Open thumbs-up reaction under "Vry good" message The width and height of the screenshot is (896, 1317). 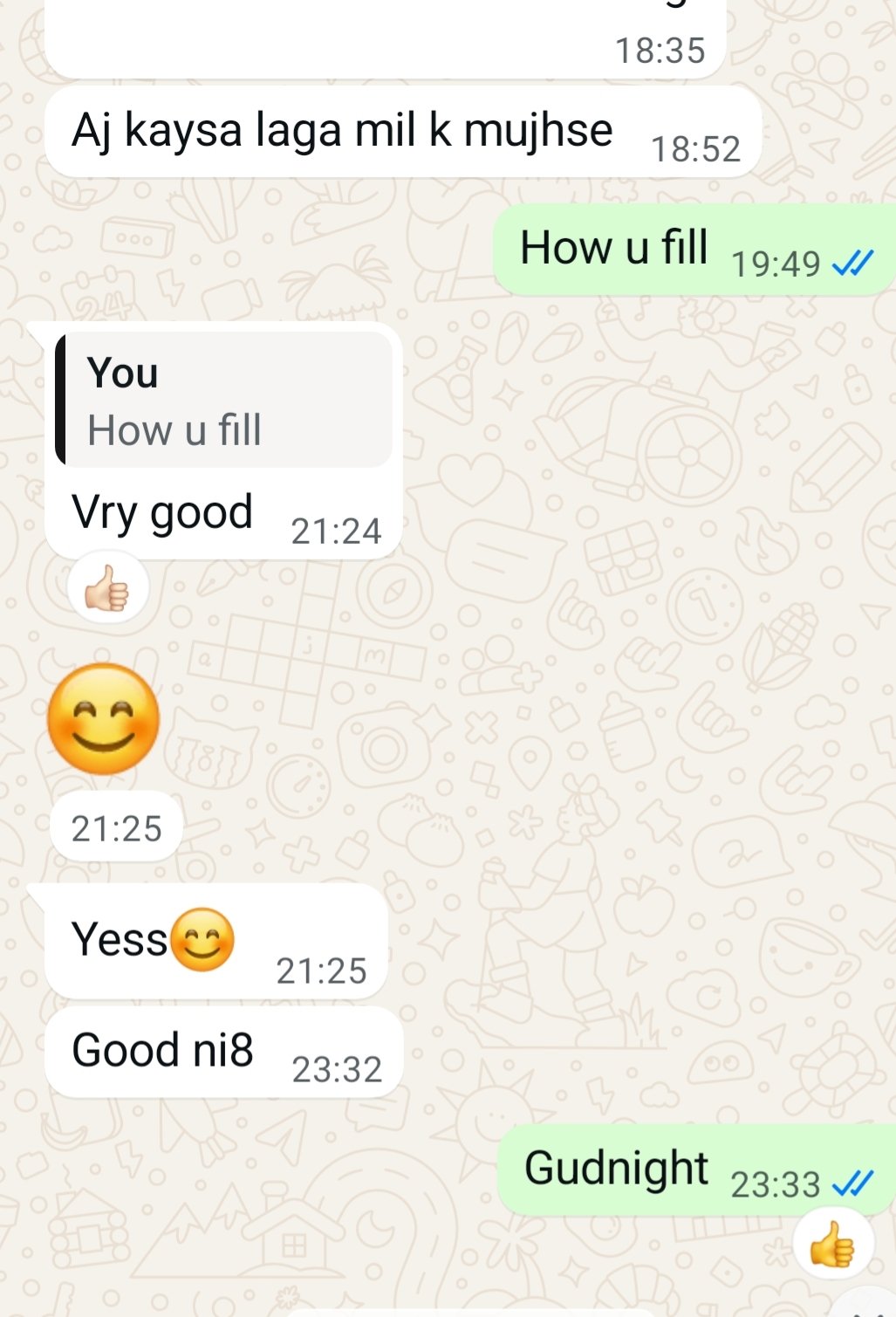107,587
